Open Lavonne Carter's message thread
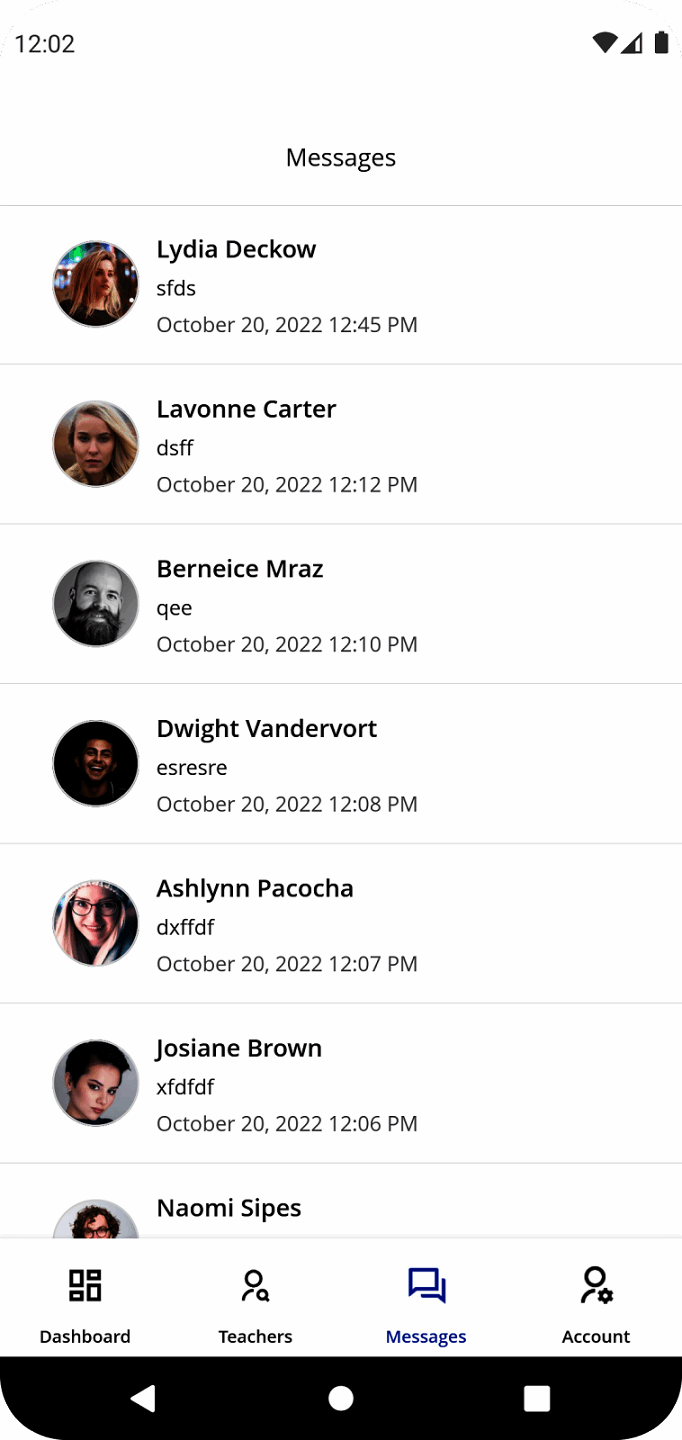The height and width of the screenshot is (1440, 682). coord(340,445)
